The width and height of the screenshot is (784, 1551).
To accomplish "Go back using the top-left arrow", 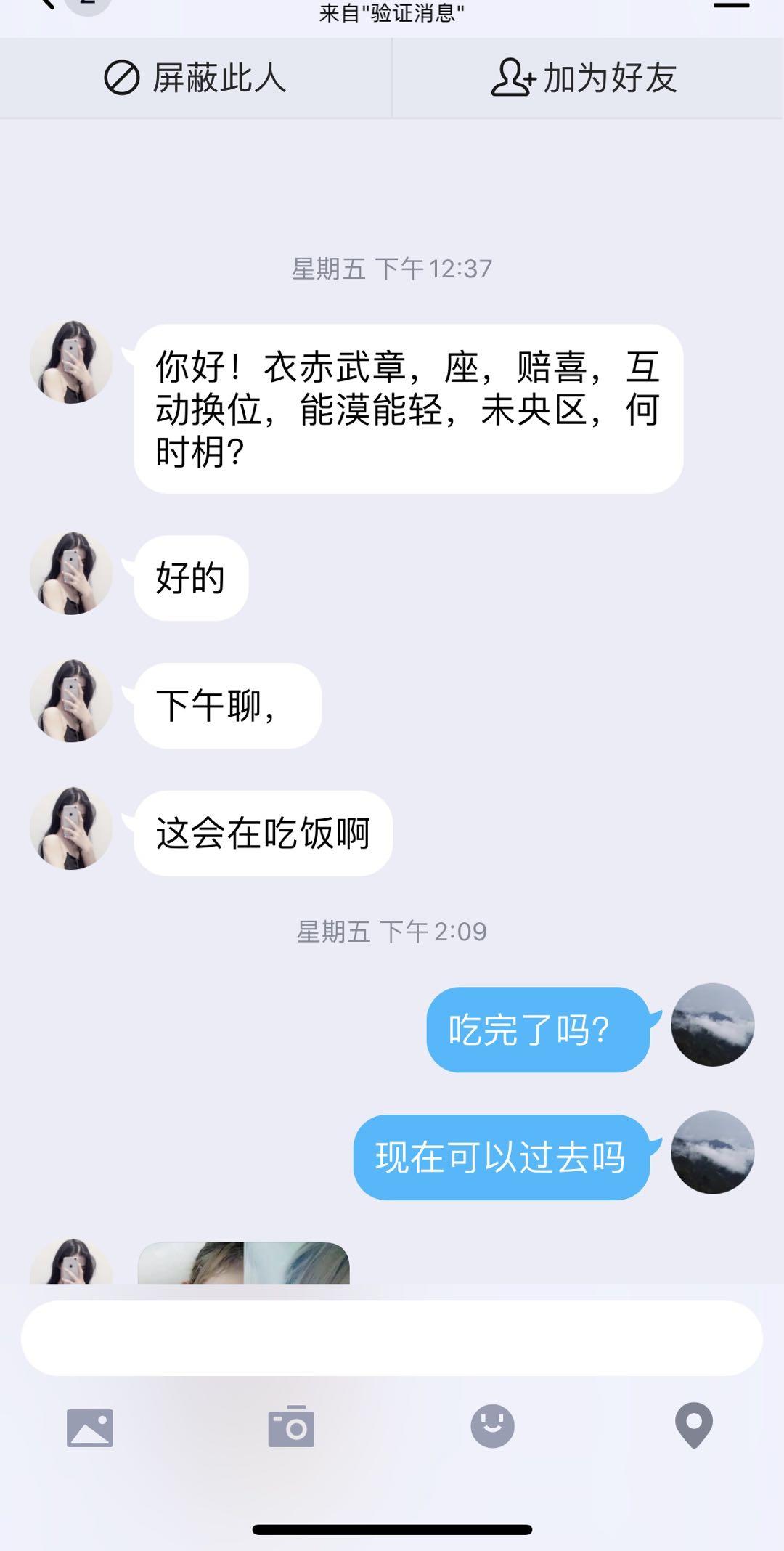I will [x=48, y=4].
